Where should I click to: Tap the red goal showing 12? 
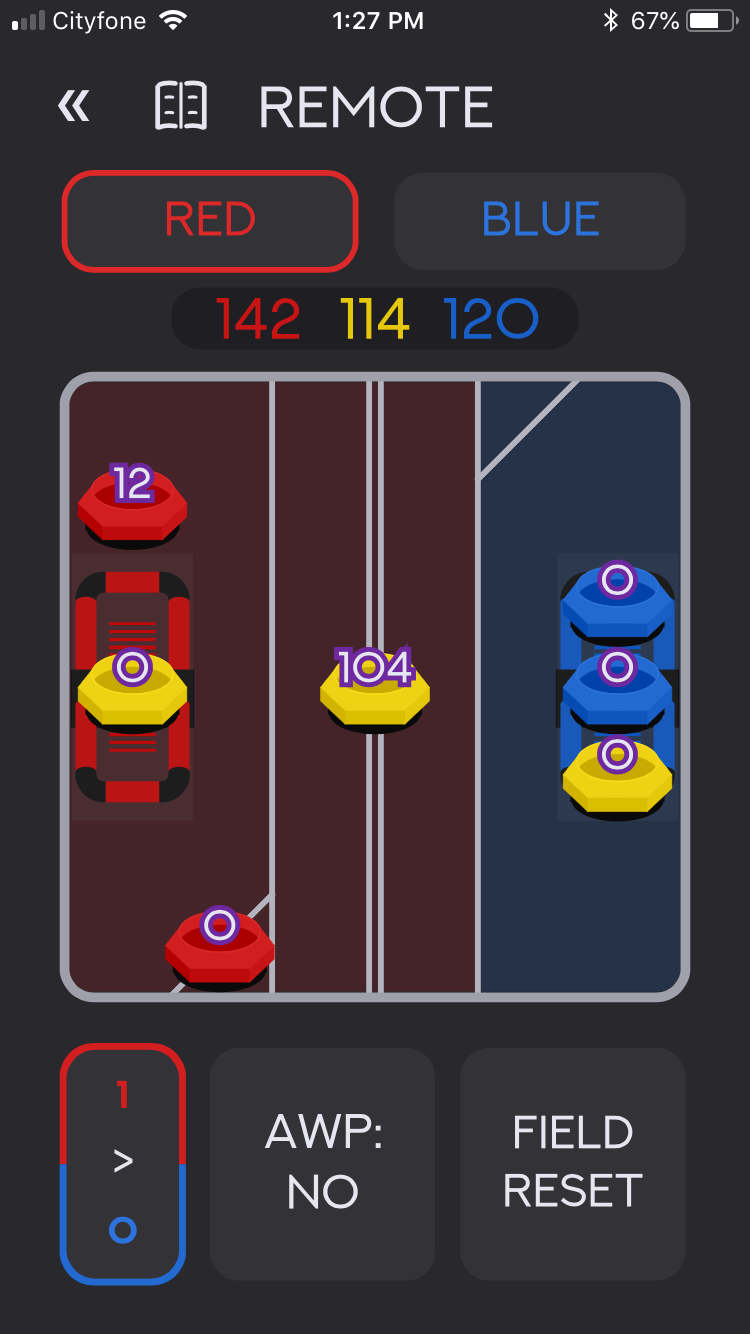pyautogui.click(x=132, y=505)
